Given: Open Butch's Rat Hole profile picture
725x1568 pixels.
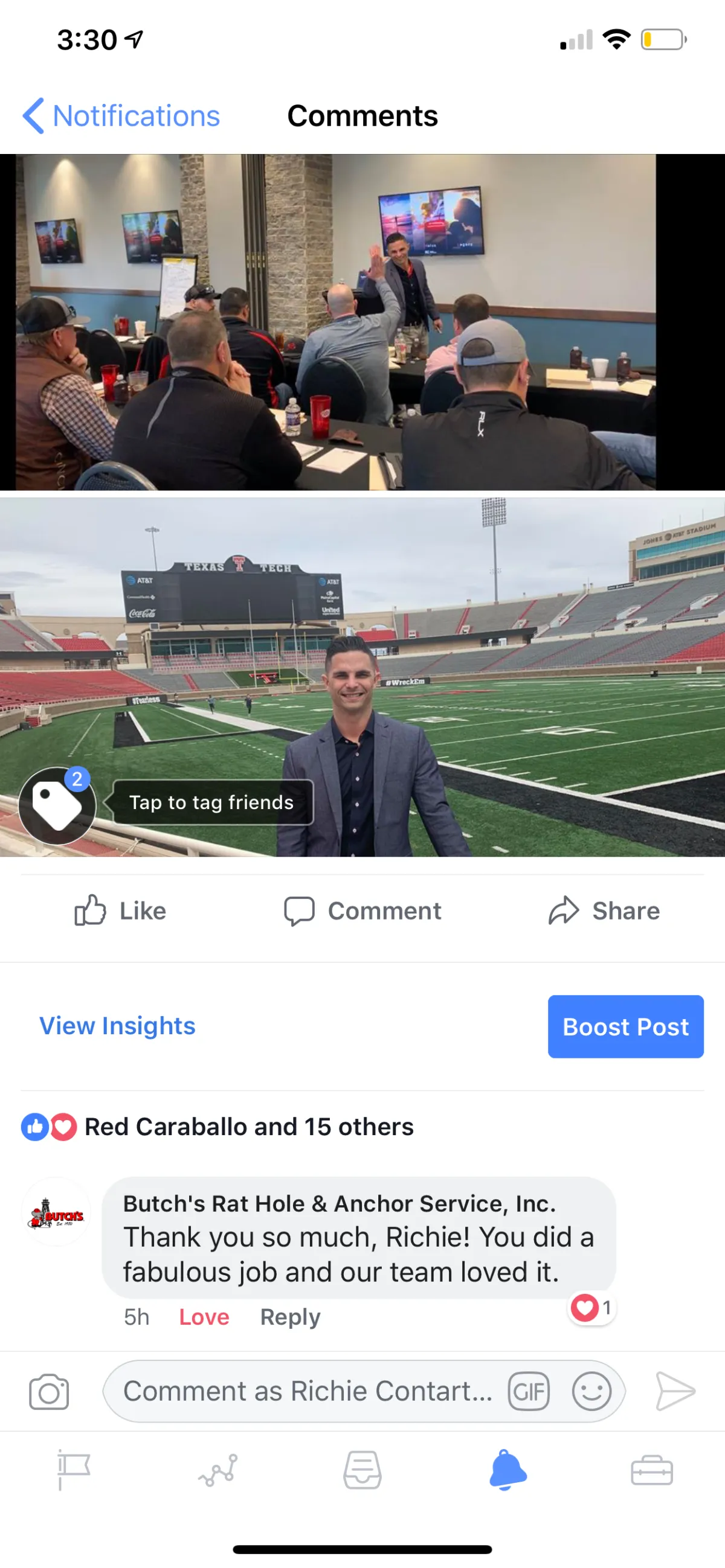Looking at the screenshot, I should click(x=56, y=1211).
